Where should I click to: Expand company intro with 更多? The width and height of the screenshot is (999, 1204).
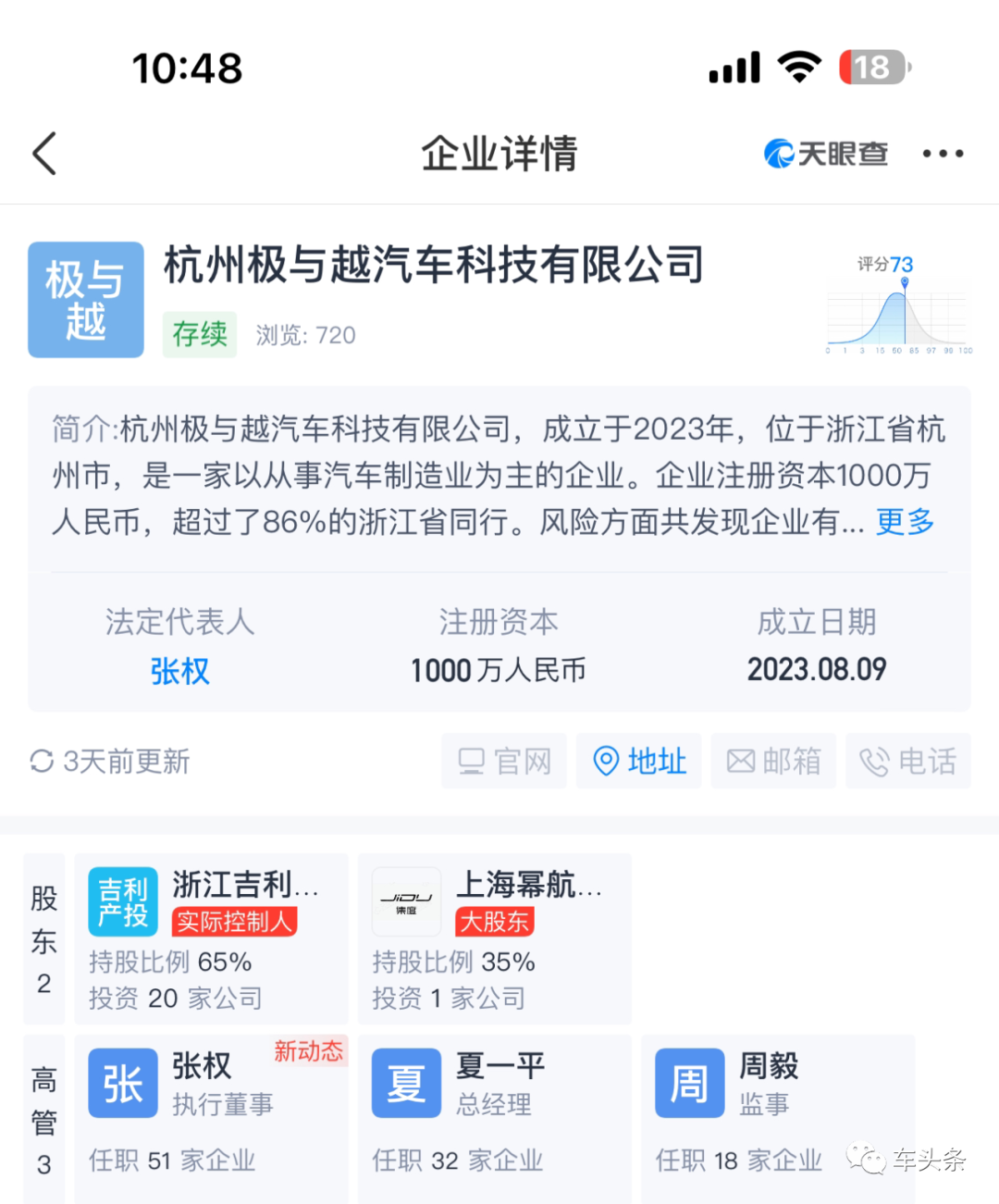[905, 522]
